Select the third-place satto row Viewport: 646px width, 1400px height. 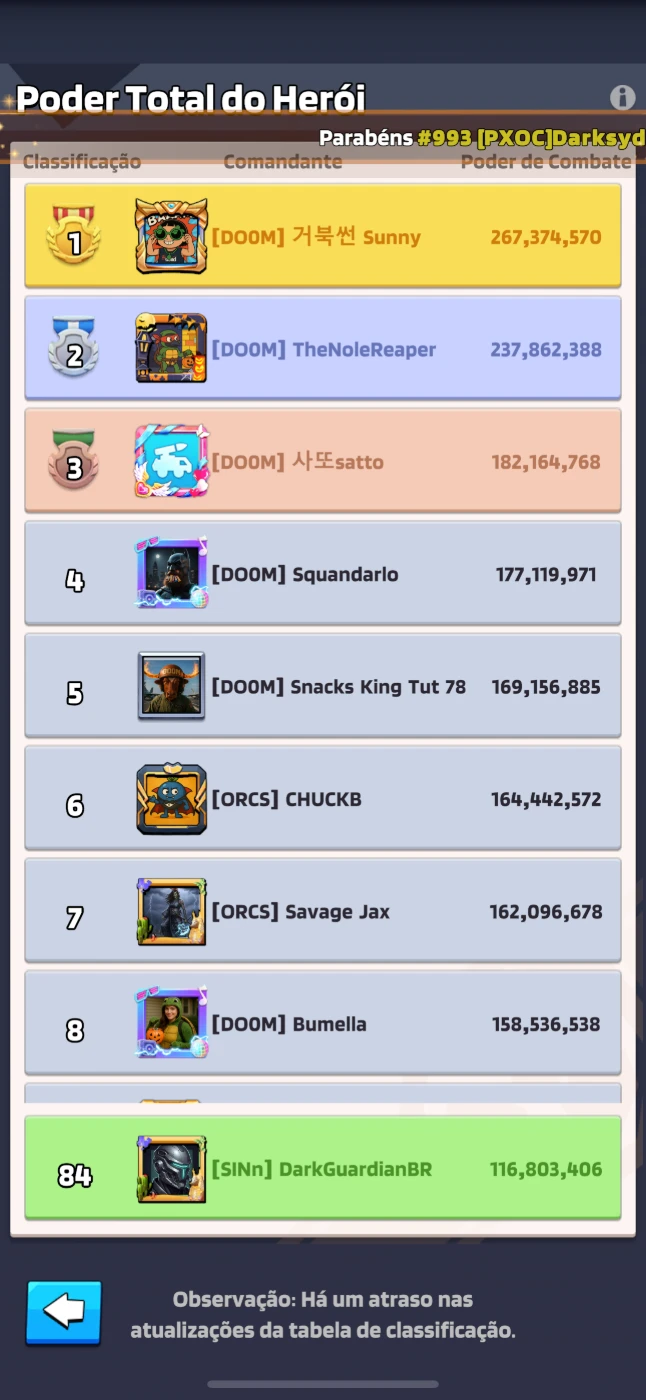(322, 461)
